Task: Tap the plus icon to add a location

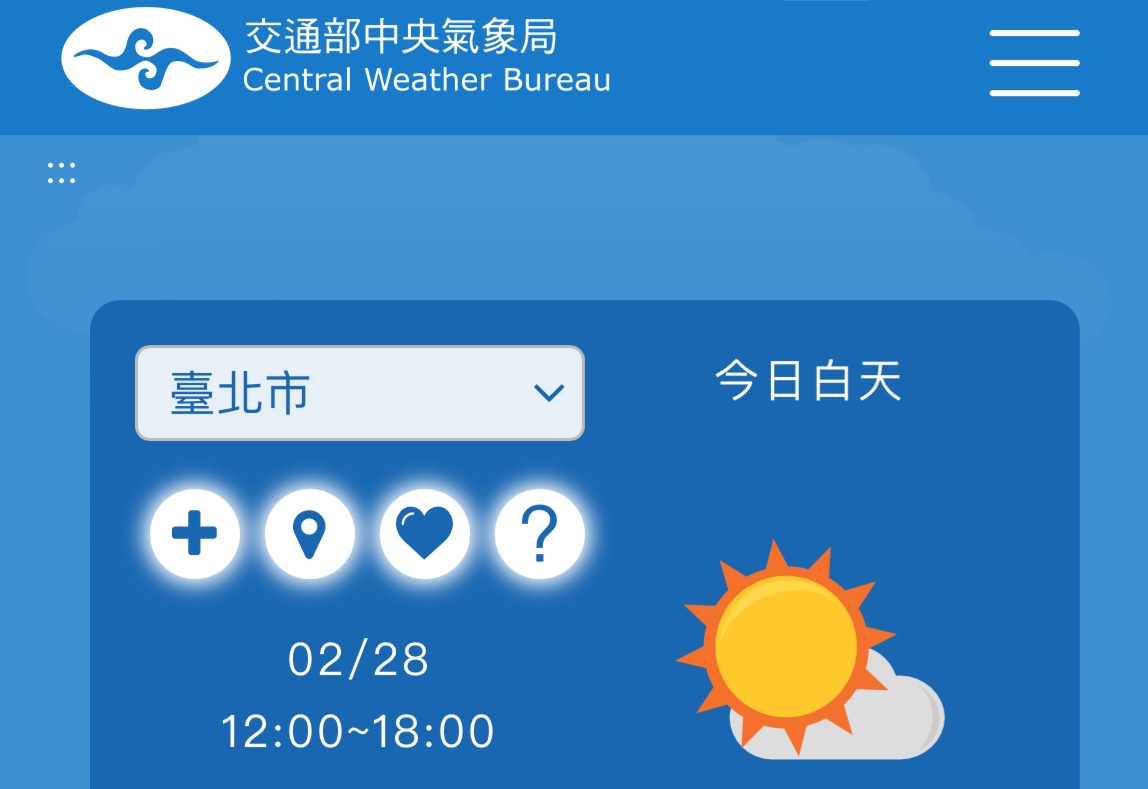Action: point(195,534)
